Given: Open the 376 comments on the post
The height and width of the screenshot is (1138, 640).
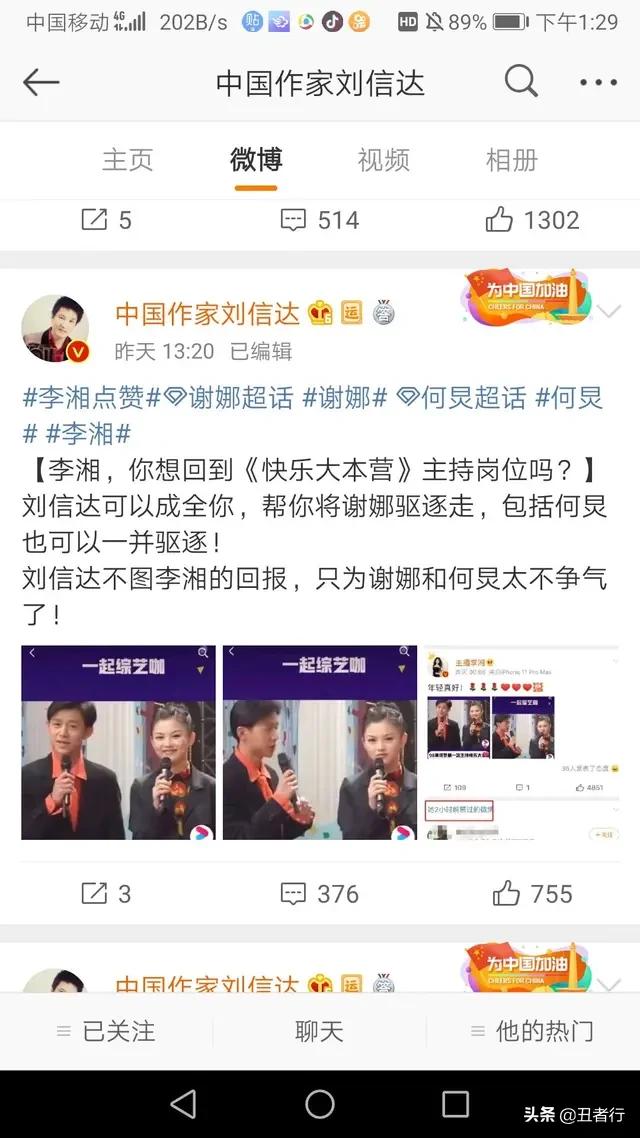Looking at the screenshot, I should pos(320,893).
